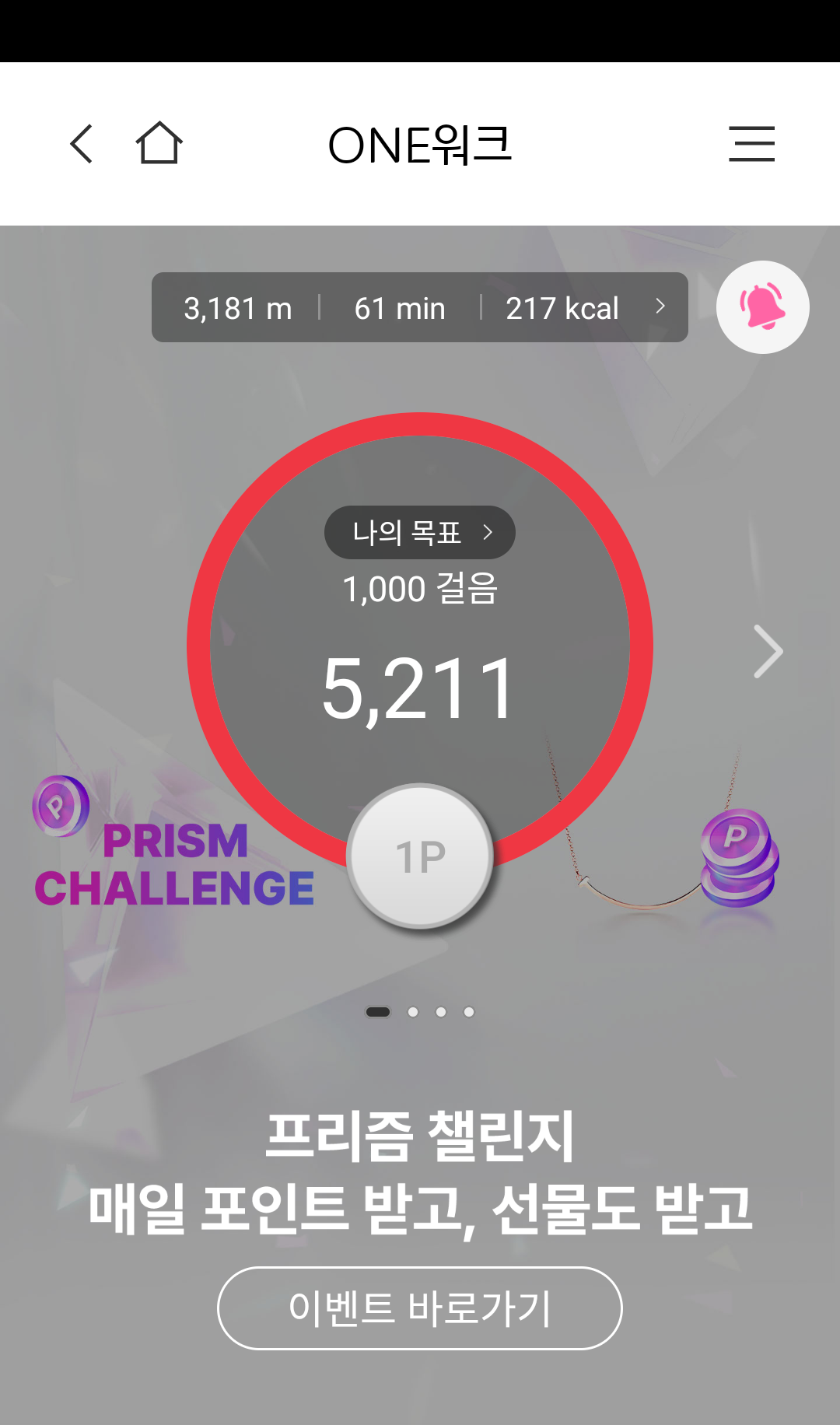Tap 이벤트 바로가기 button
840x1425 pixels.
pyautogui.click(x=420, y=1308)
